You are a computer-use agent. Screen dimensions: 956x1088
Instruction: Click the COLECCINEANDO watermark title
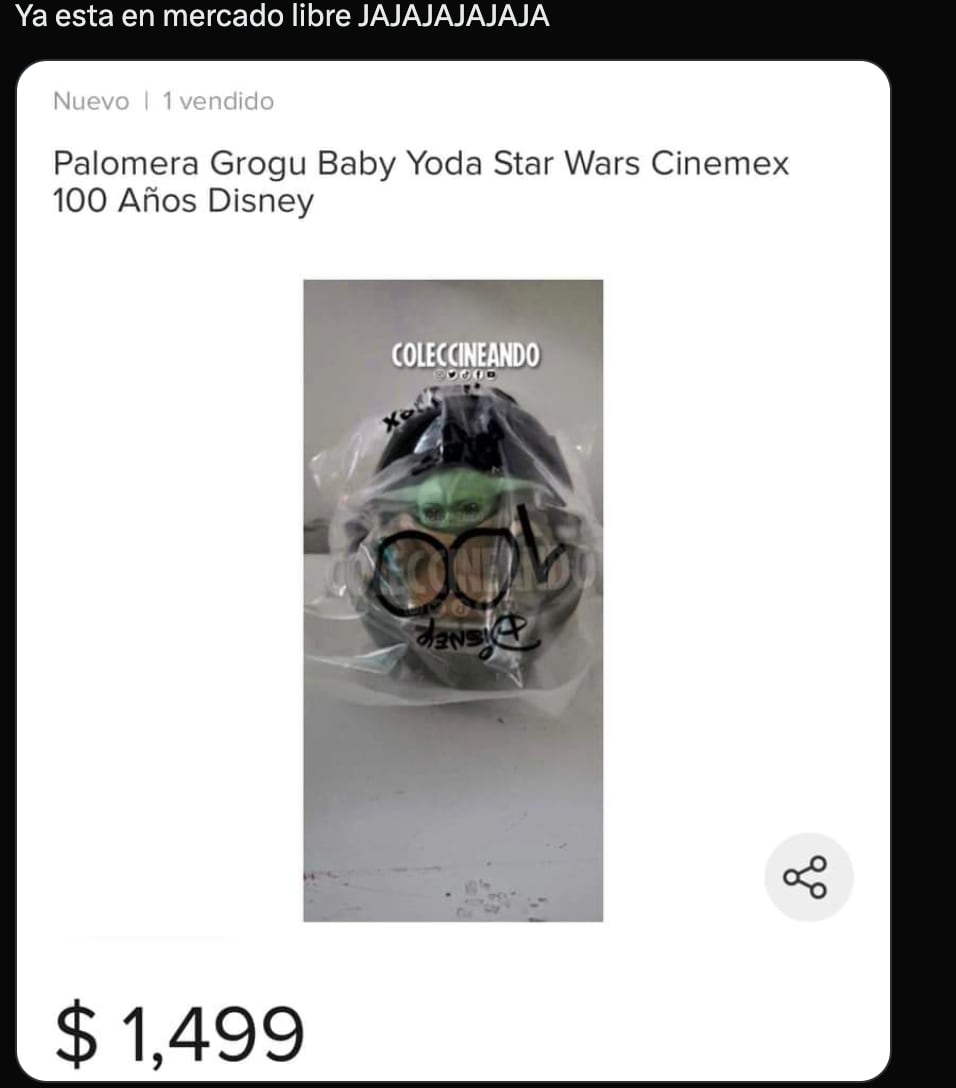coord(467,354)
